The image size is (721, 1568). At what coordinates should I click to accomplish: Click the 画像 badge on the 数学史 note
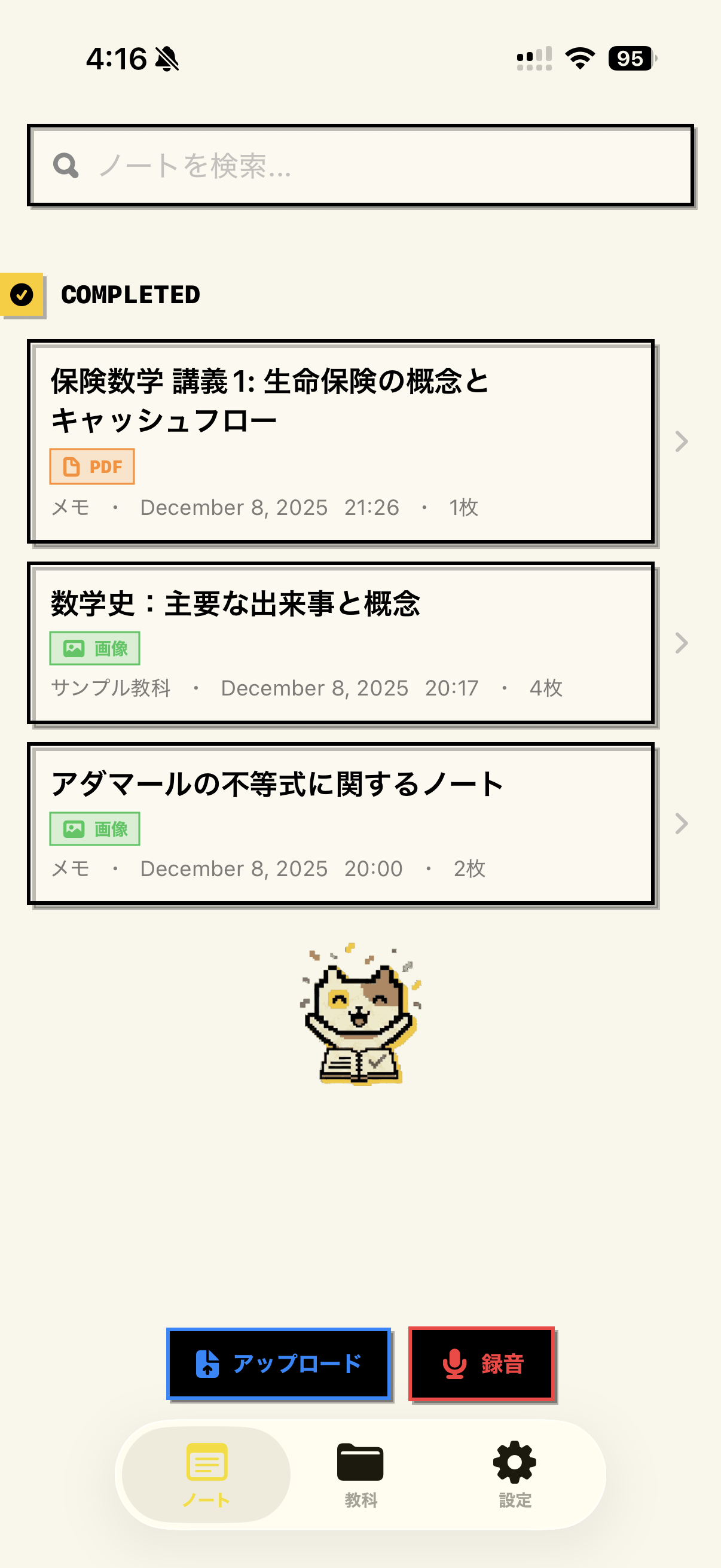coord(95,648)
